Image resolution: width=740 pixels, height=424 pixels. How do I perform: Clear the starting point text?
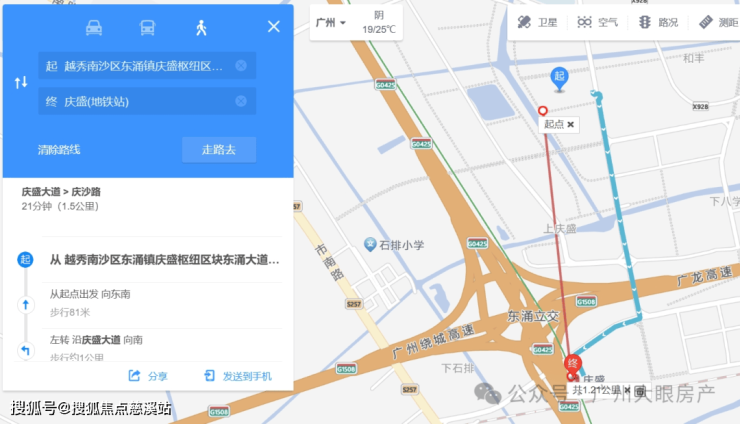click(x=241, y=66)
